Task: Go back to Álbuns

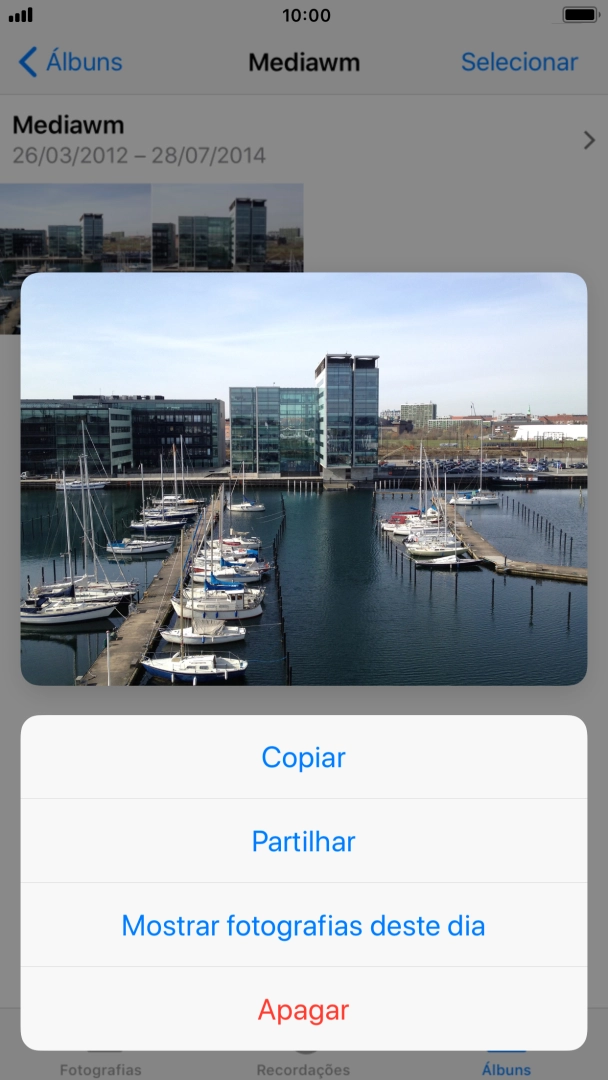Action: pyautogui.click(x=70, y=62)
